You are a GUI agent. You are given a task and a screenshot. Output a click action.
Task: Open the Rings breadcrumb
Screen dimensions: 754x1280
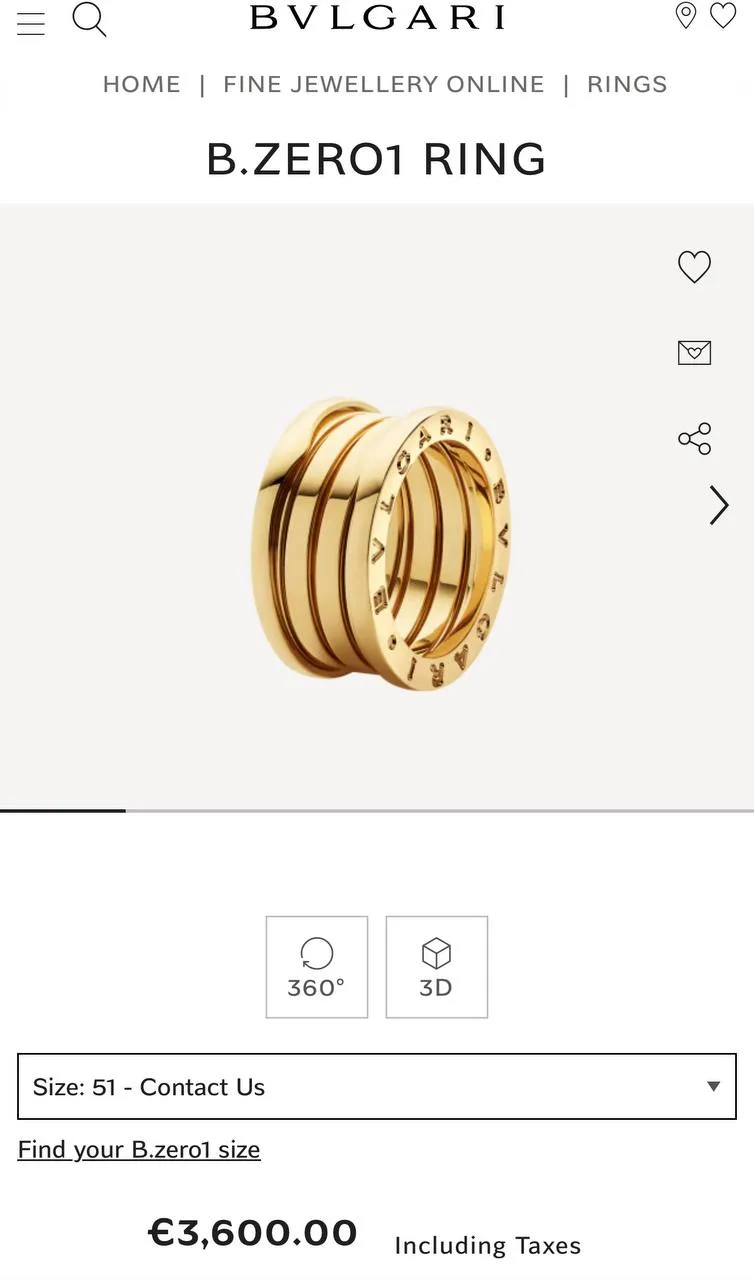pyautogui.click(x=627, y=85)
